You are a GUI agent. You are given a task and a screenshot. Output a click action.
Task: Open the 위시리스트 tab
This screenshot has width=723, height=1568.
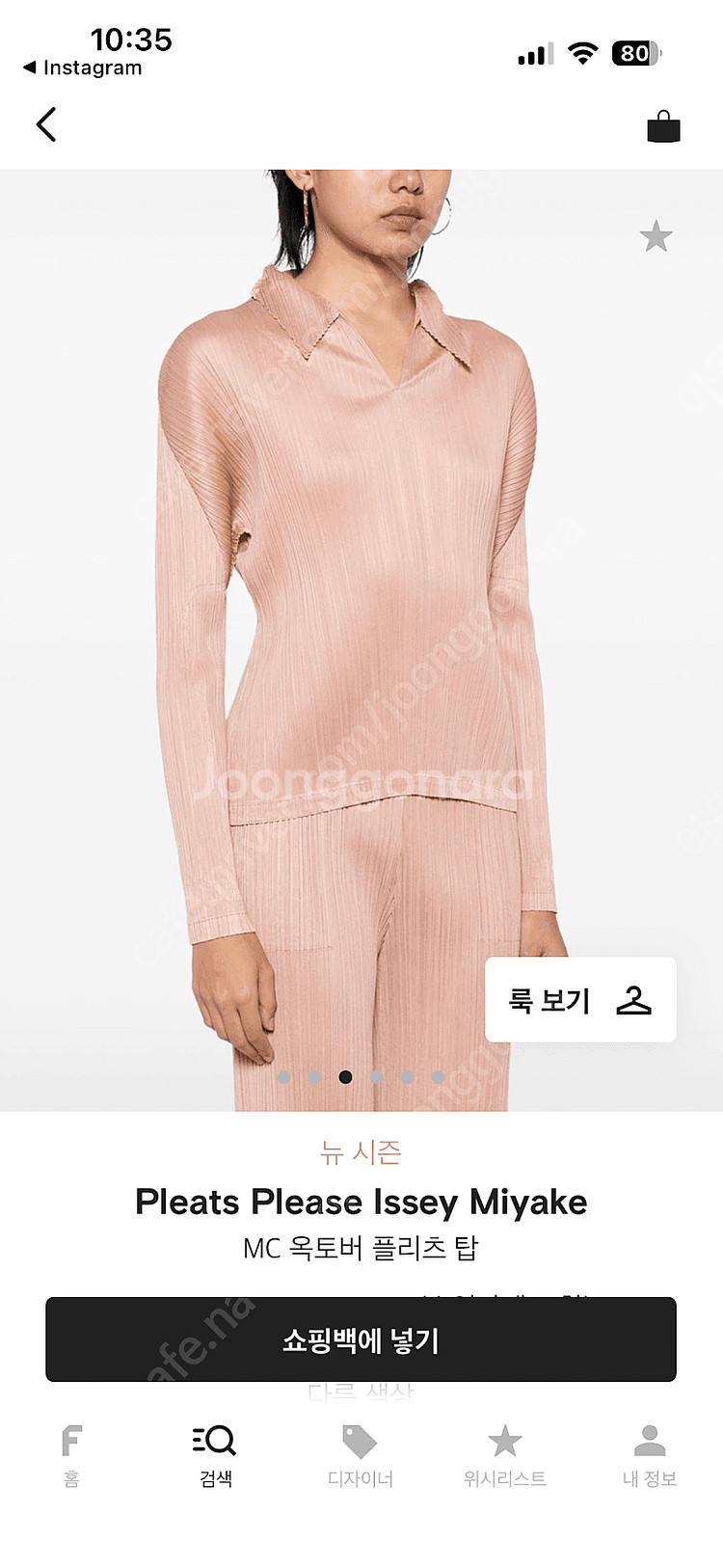[x=504, y=1454]
